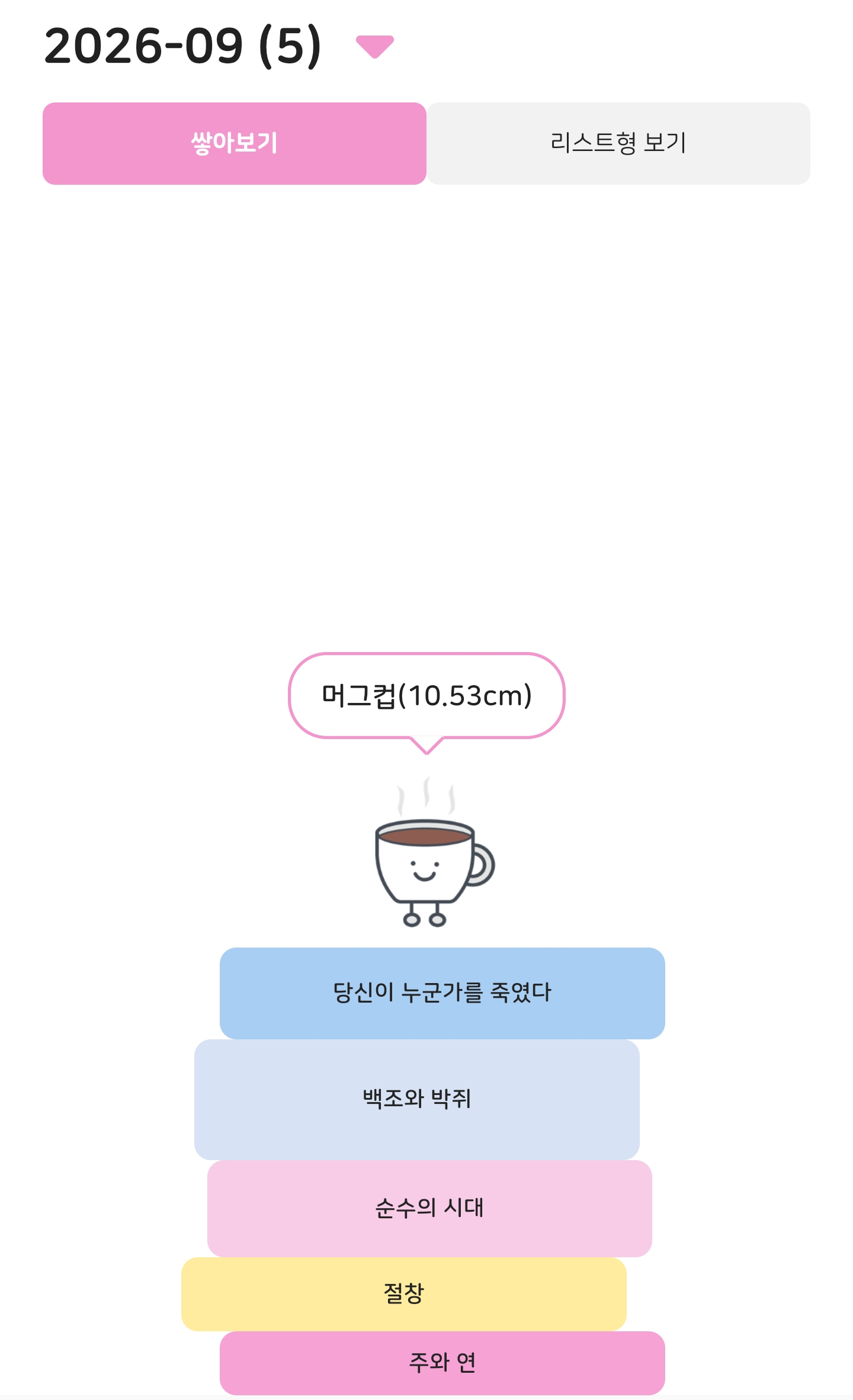Expand the 2026-09 month dropdown arrow
Viewport: 853px width, 1400px height.
pyautogui.click(x=374, y=47)
